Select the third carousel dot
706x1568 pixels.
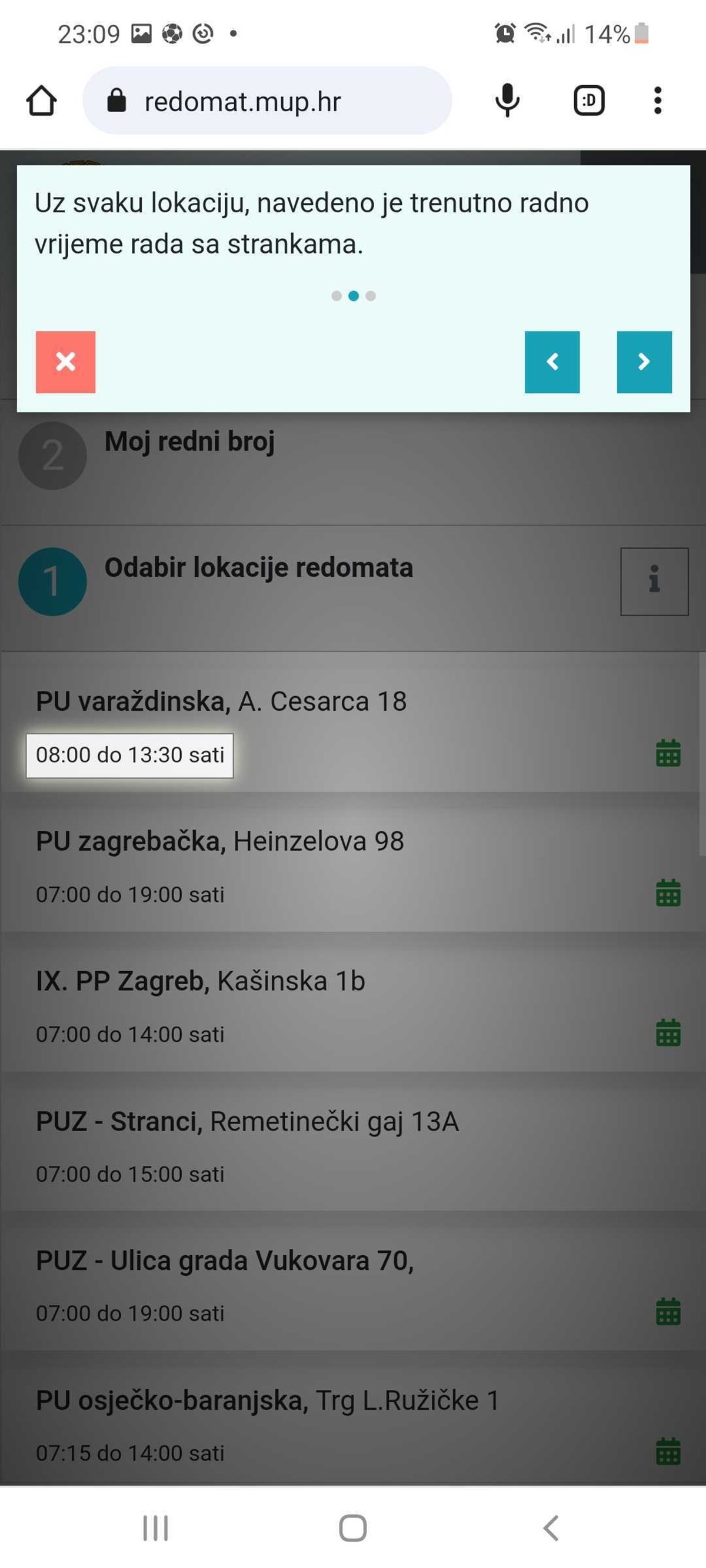[371, 296]
